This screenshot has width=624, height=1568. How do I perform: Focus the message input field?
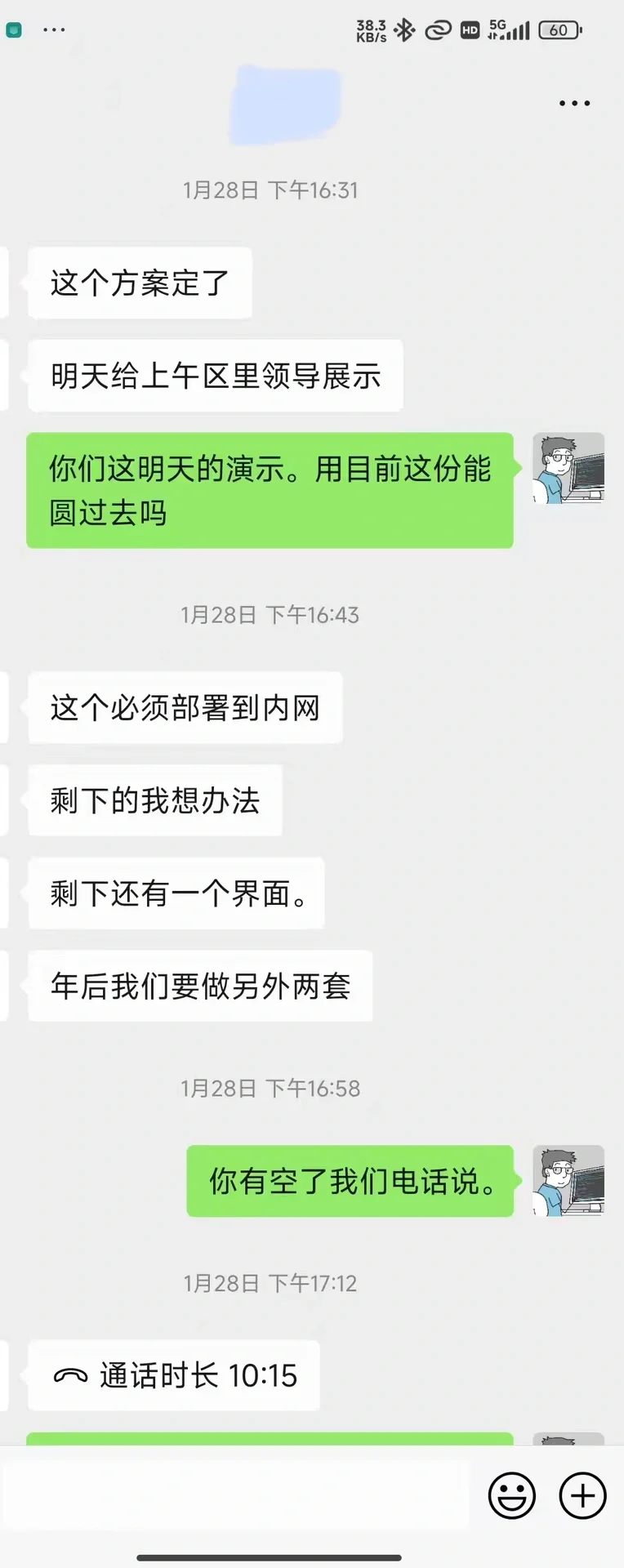pos(237,1495)
